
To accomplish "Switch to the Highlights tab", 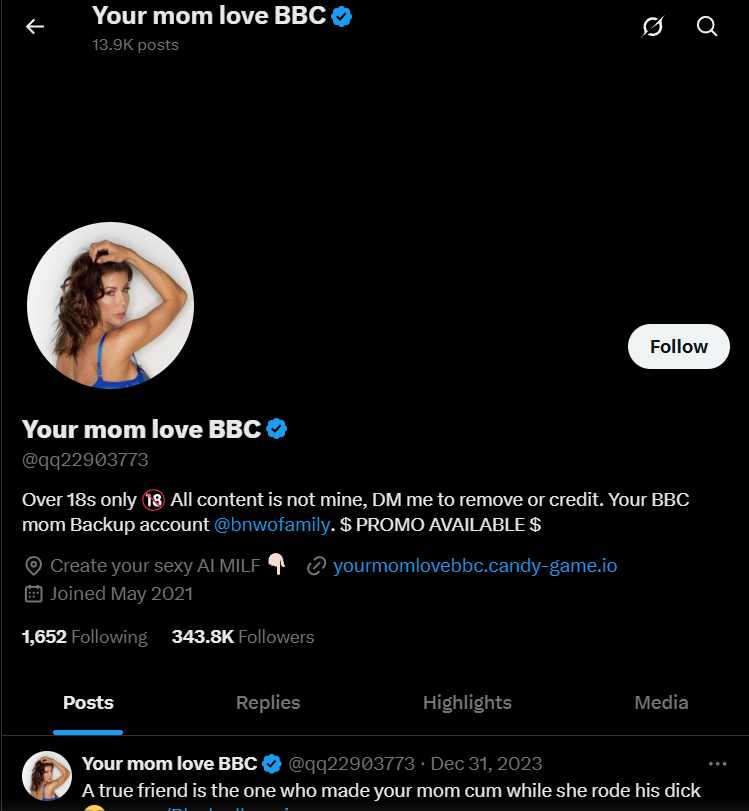I will coord(467,703).
